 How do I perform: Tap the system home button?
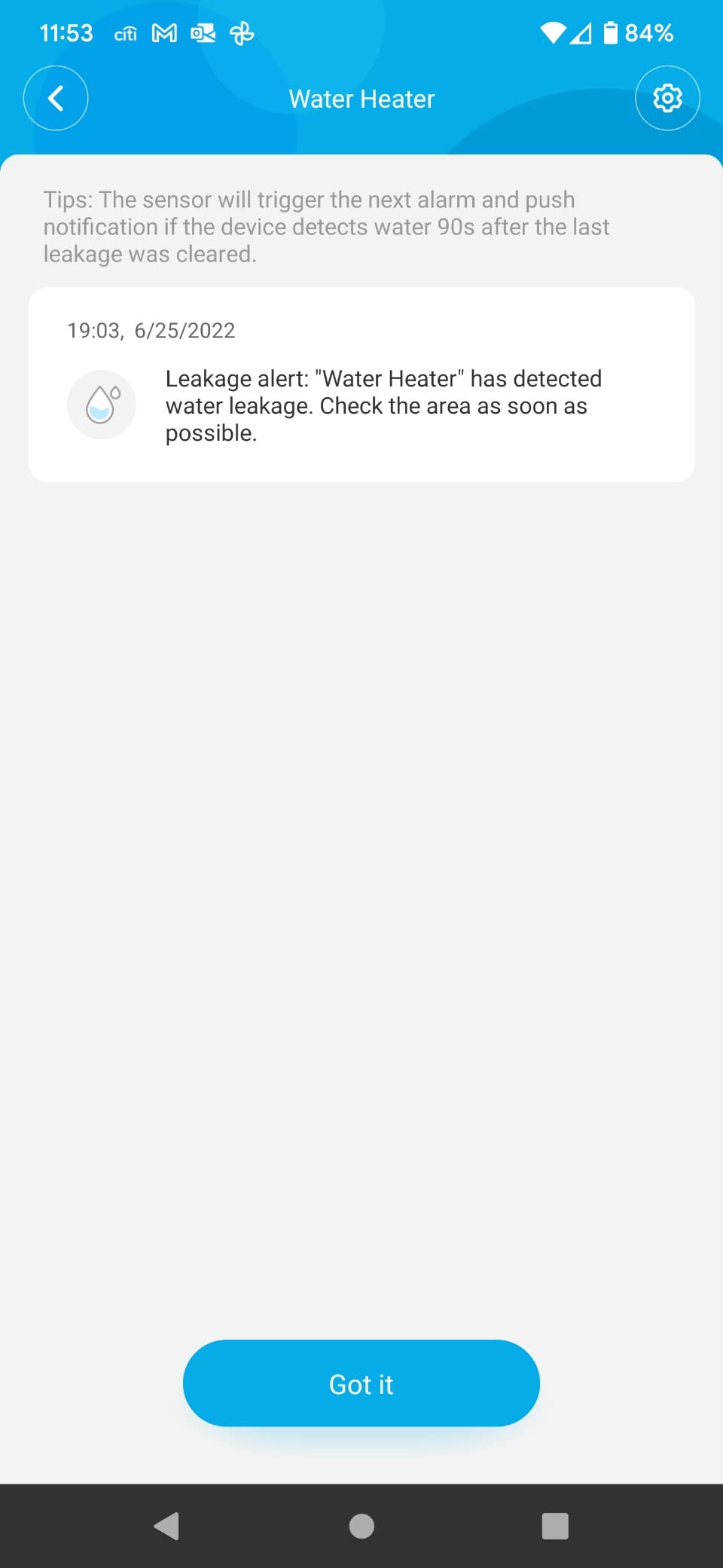[x=361, y=1527]
